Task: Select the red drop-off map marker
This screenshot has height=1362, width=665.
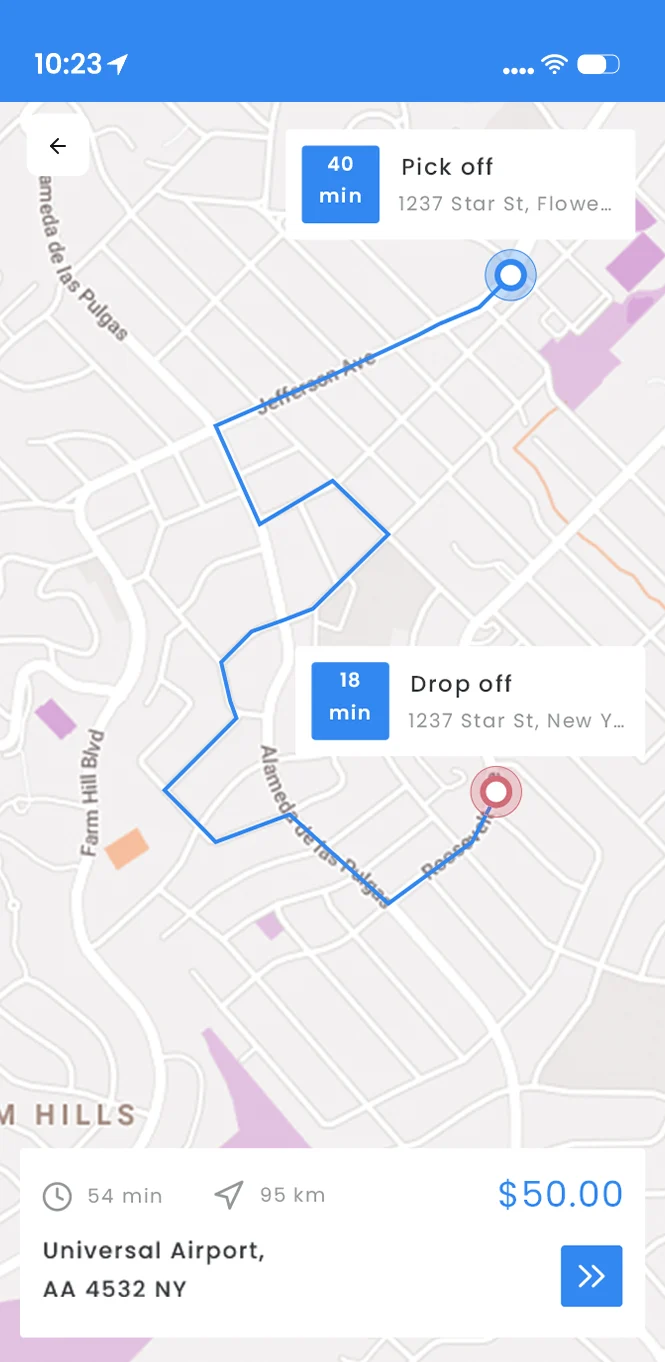Action: 496,793
